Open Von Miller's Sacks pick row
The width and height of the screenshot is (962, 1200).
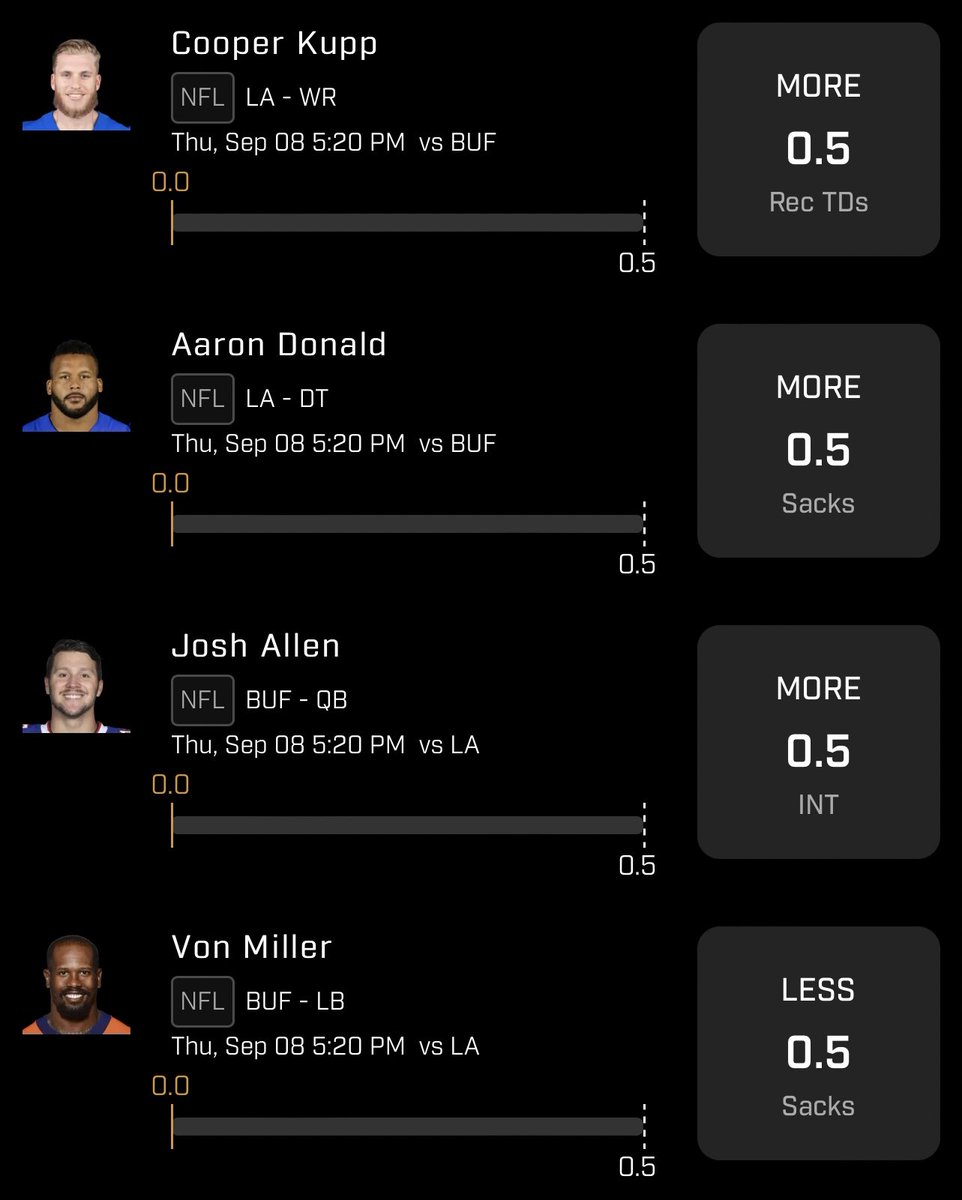click(x=481, y=1048)
